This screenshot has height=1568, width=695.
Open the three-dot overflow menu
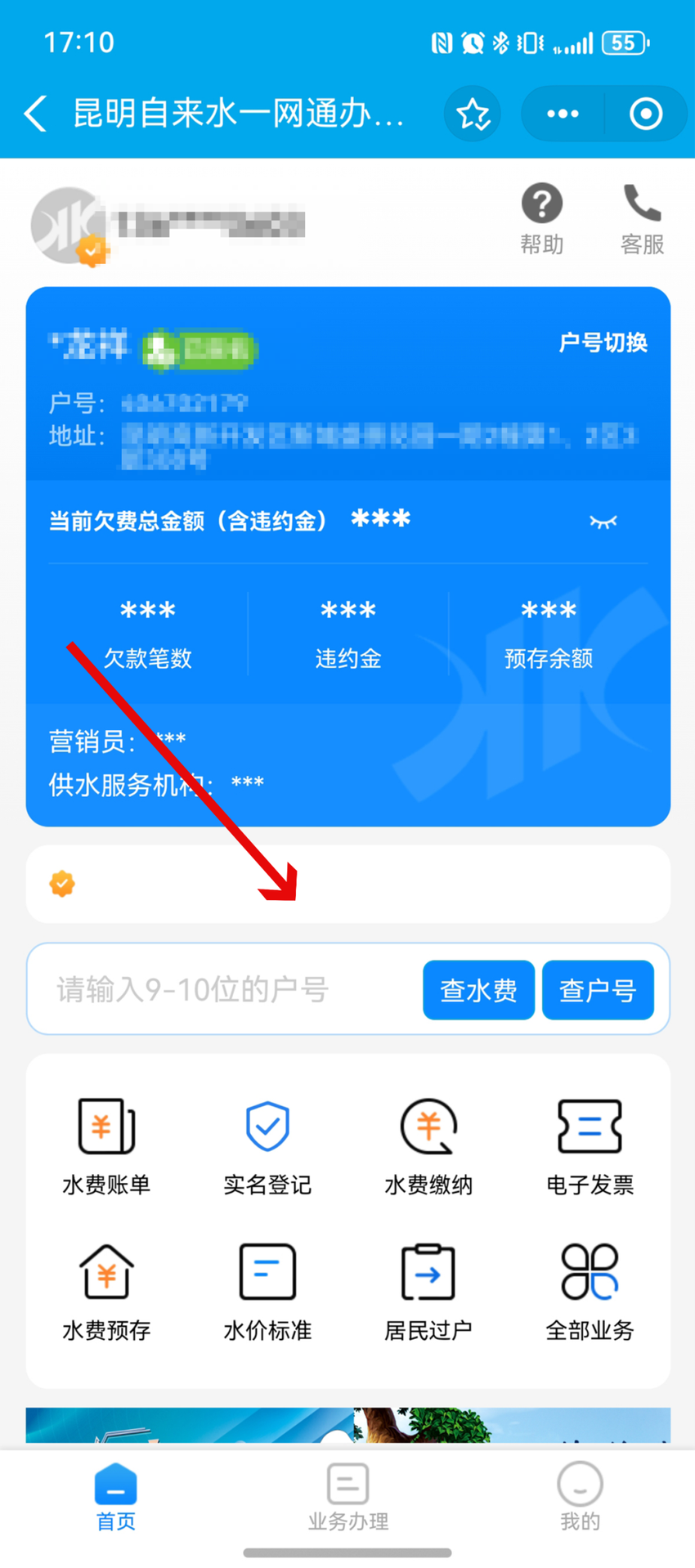coord(563,114)
